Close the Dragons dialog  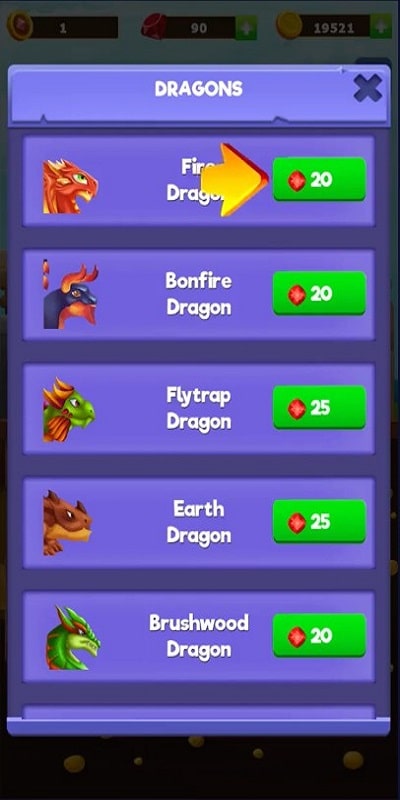[x=367, y=88]
